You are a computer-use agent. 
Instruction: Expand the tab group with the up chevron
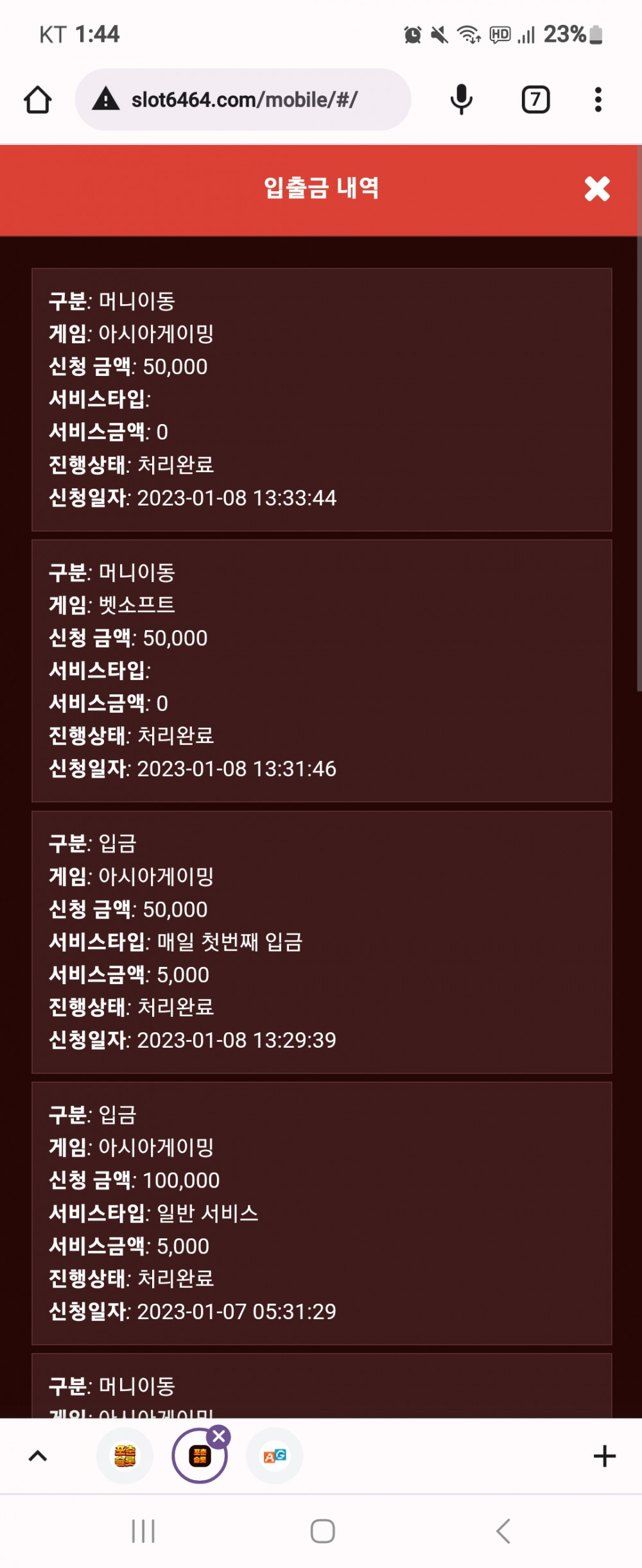(x=38, y=1456)
